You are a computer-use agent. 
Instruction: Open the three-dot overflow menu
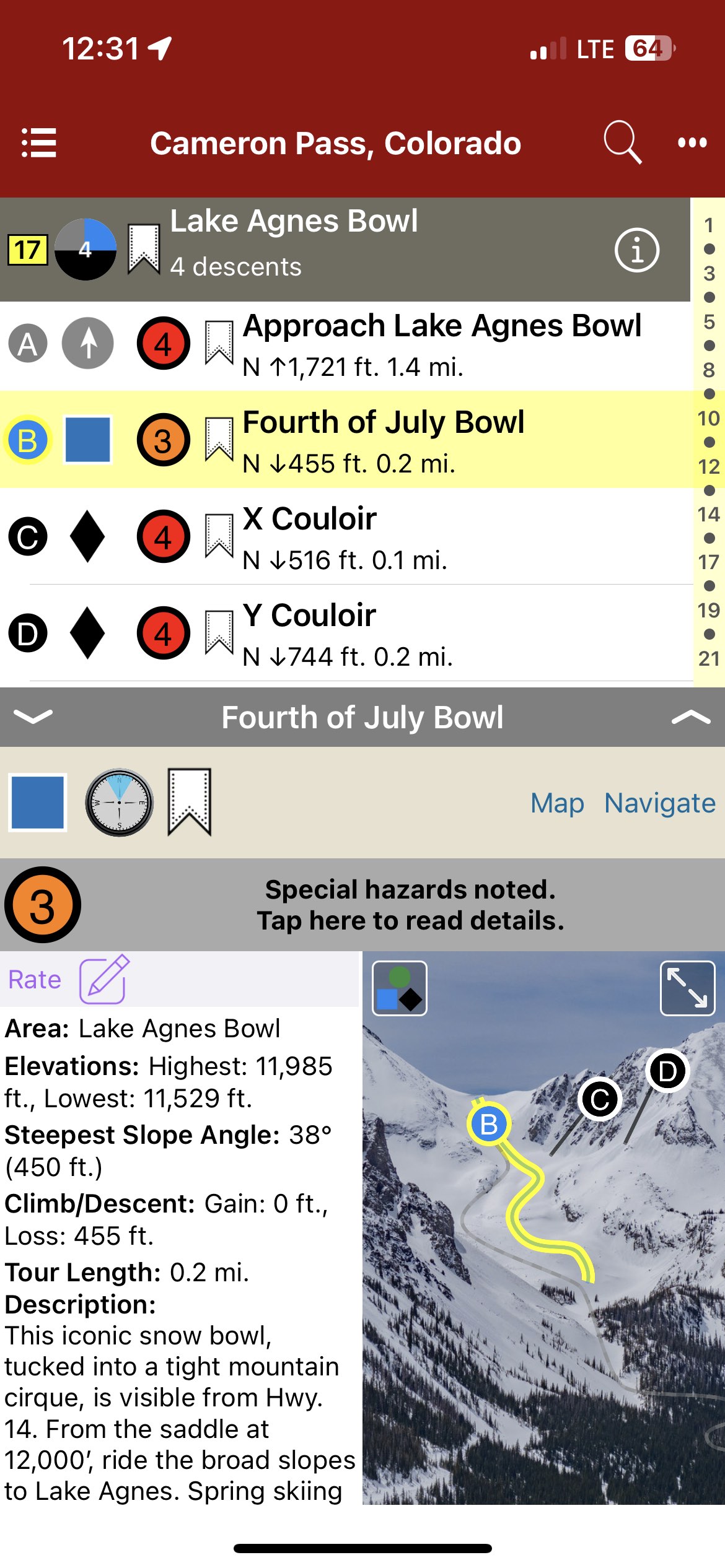pos(692,143)
